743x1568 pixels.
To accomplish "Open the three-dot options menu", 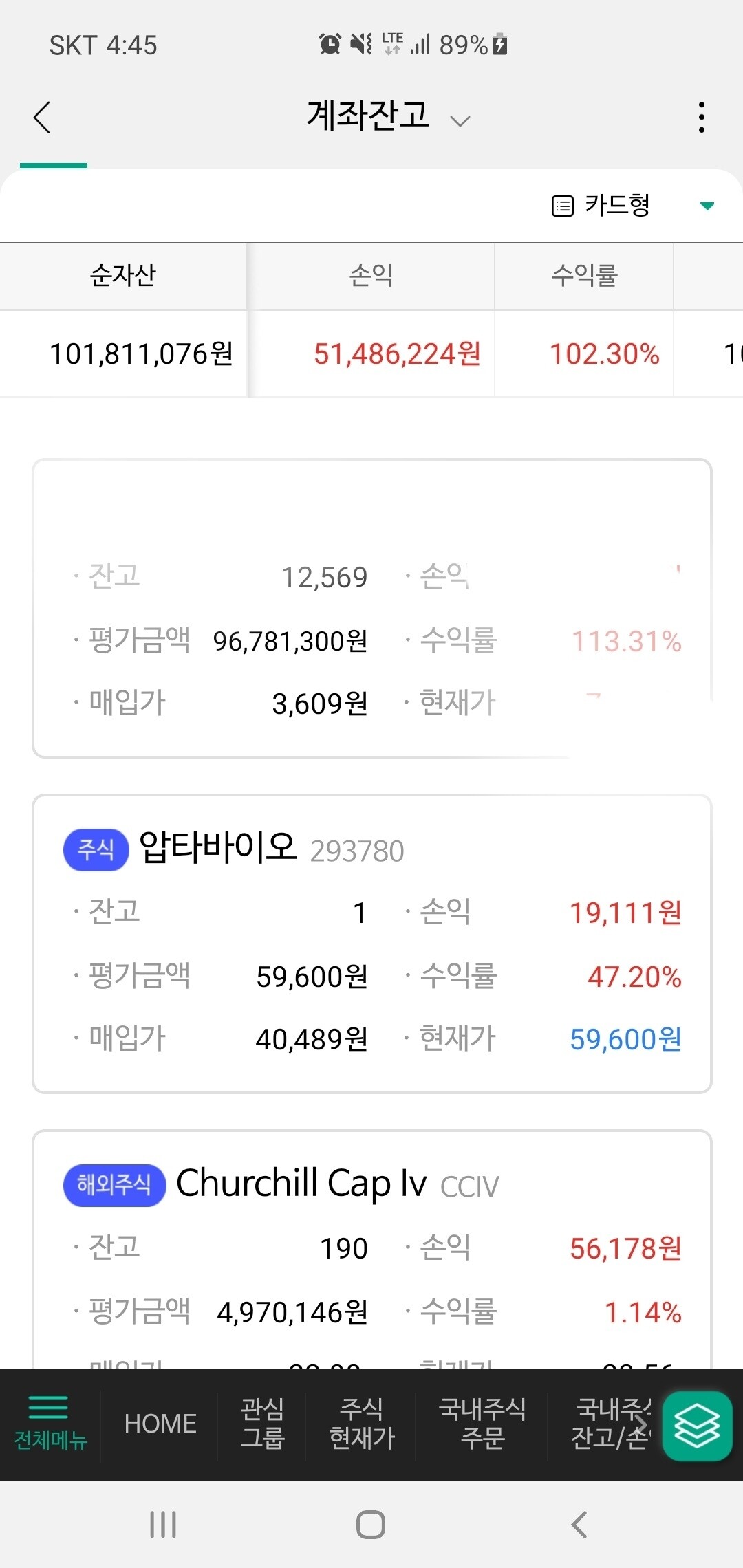I will pyautogui.click(x=701, y=117).
